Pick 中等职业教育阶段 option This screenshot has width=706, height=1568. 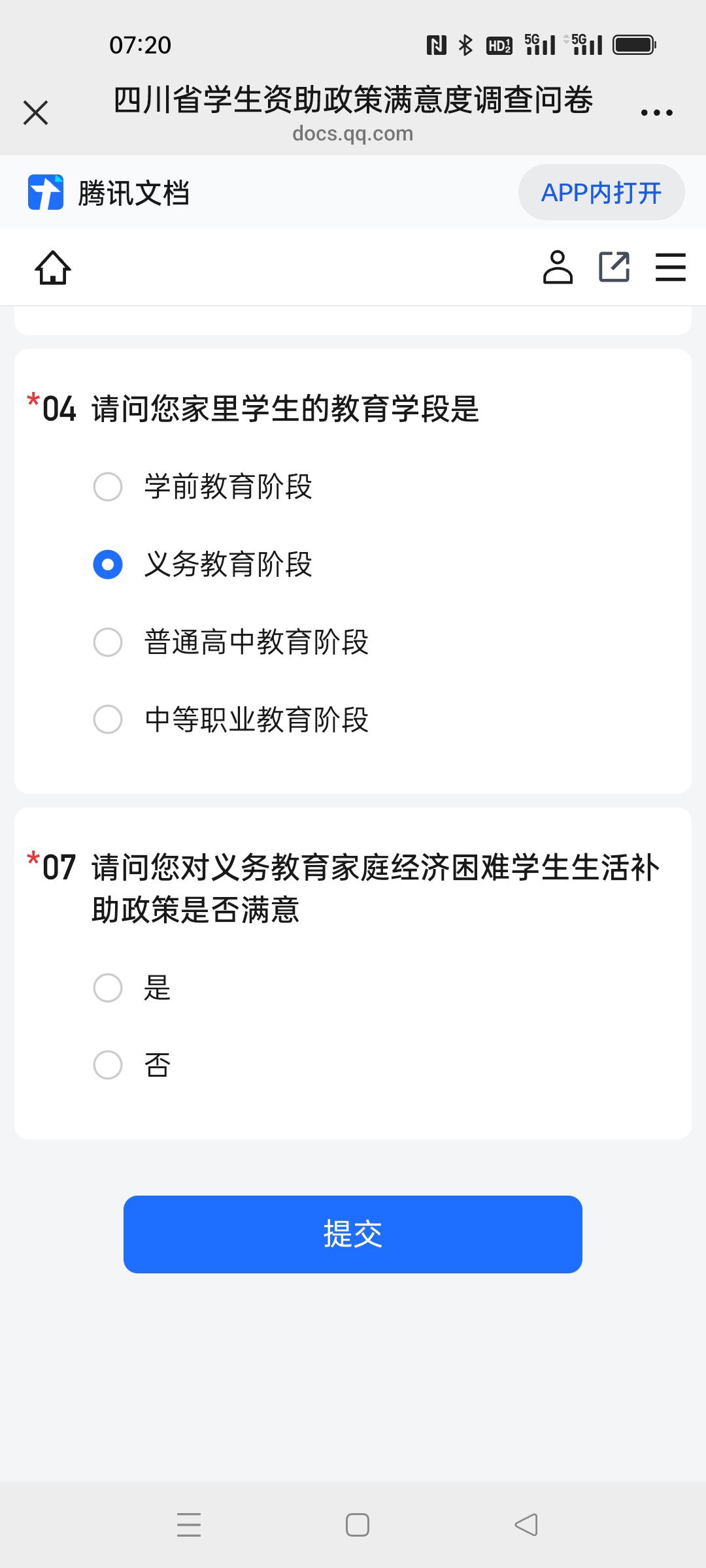click(108, 719)
